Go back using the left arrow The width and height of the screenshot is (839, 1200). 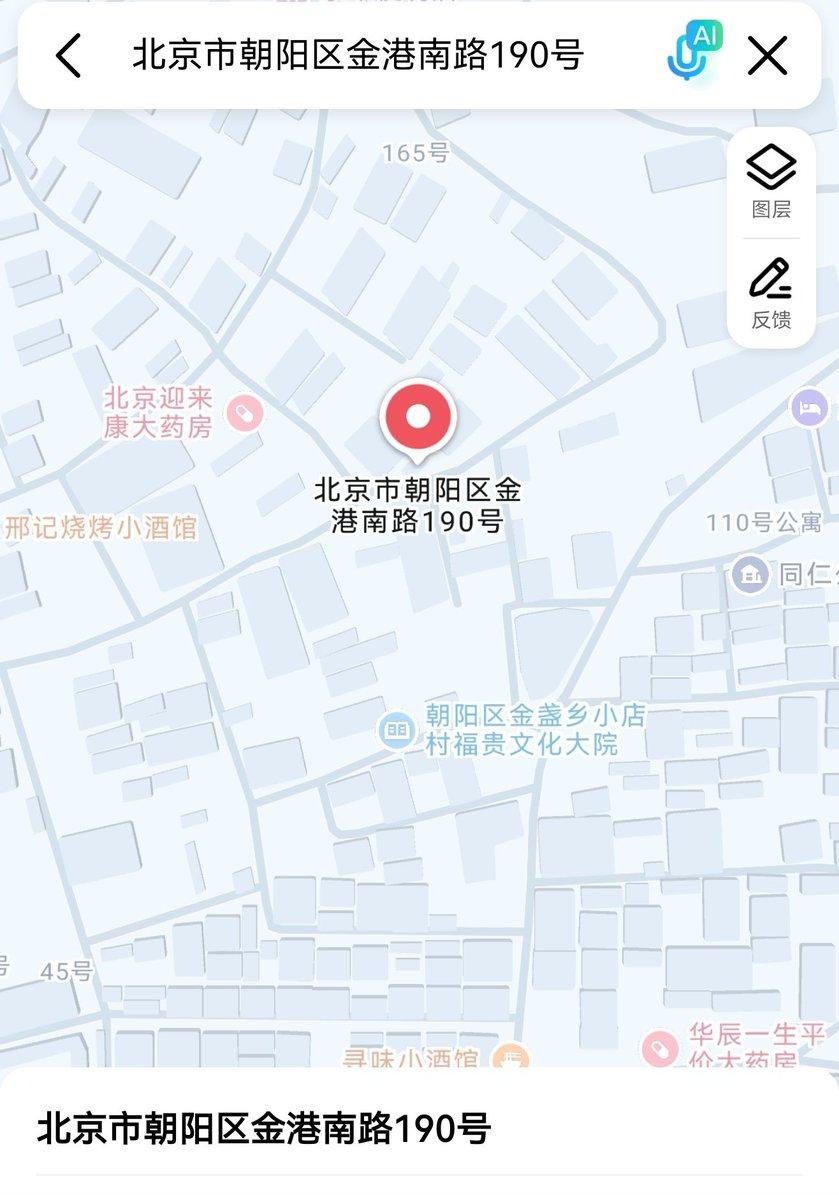66,56
